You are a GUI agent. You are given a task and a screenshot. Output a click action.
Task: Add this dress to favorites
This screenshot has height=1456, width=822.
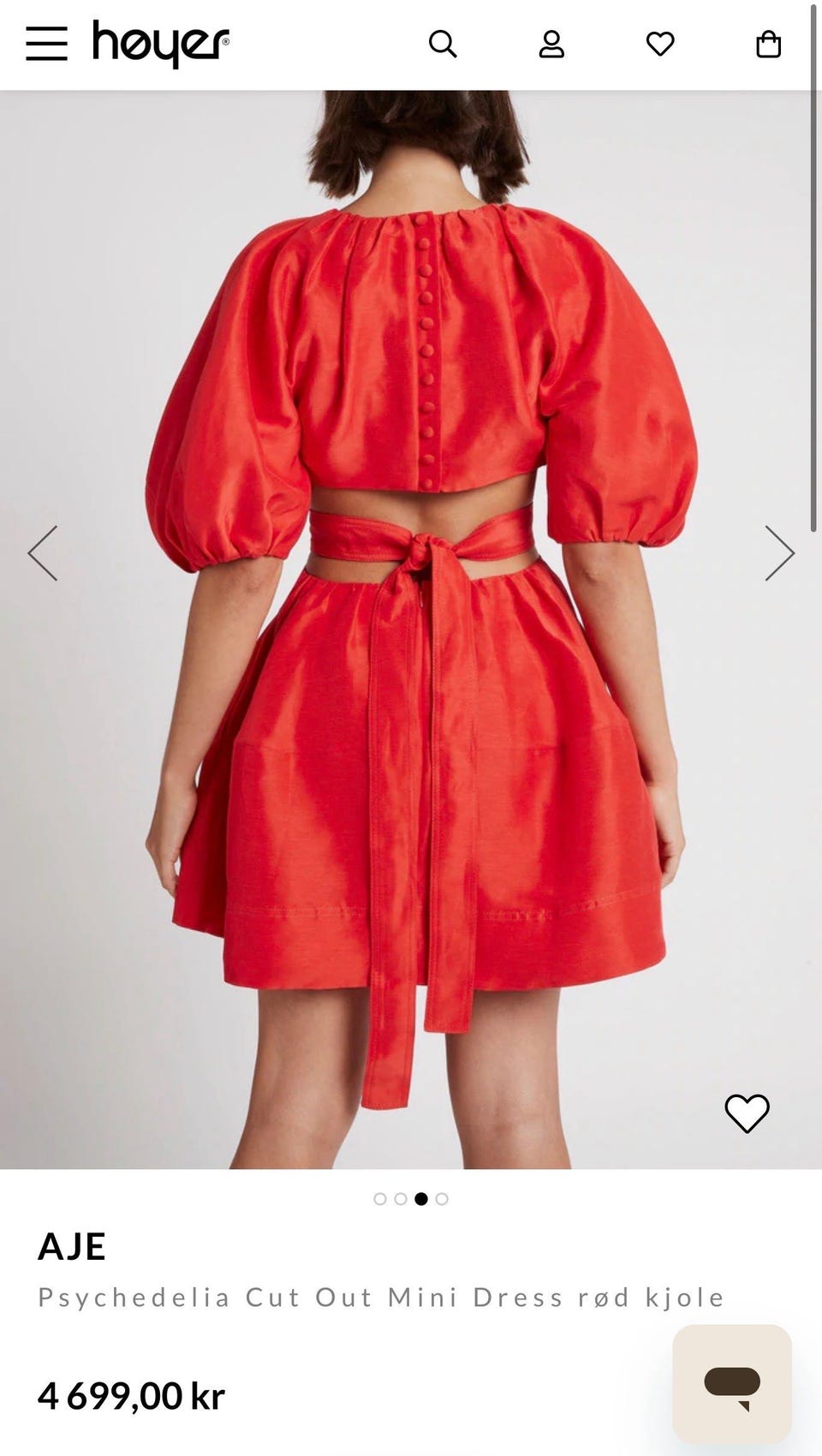[747, 1113]
